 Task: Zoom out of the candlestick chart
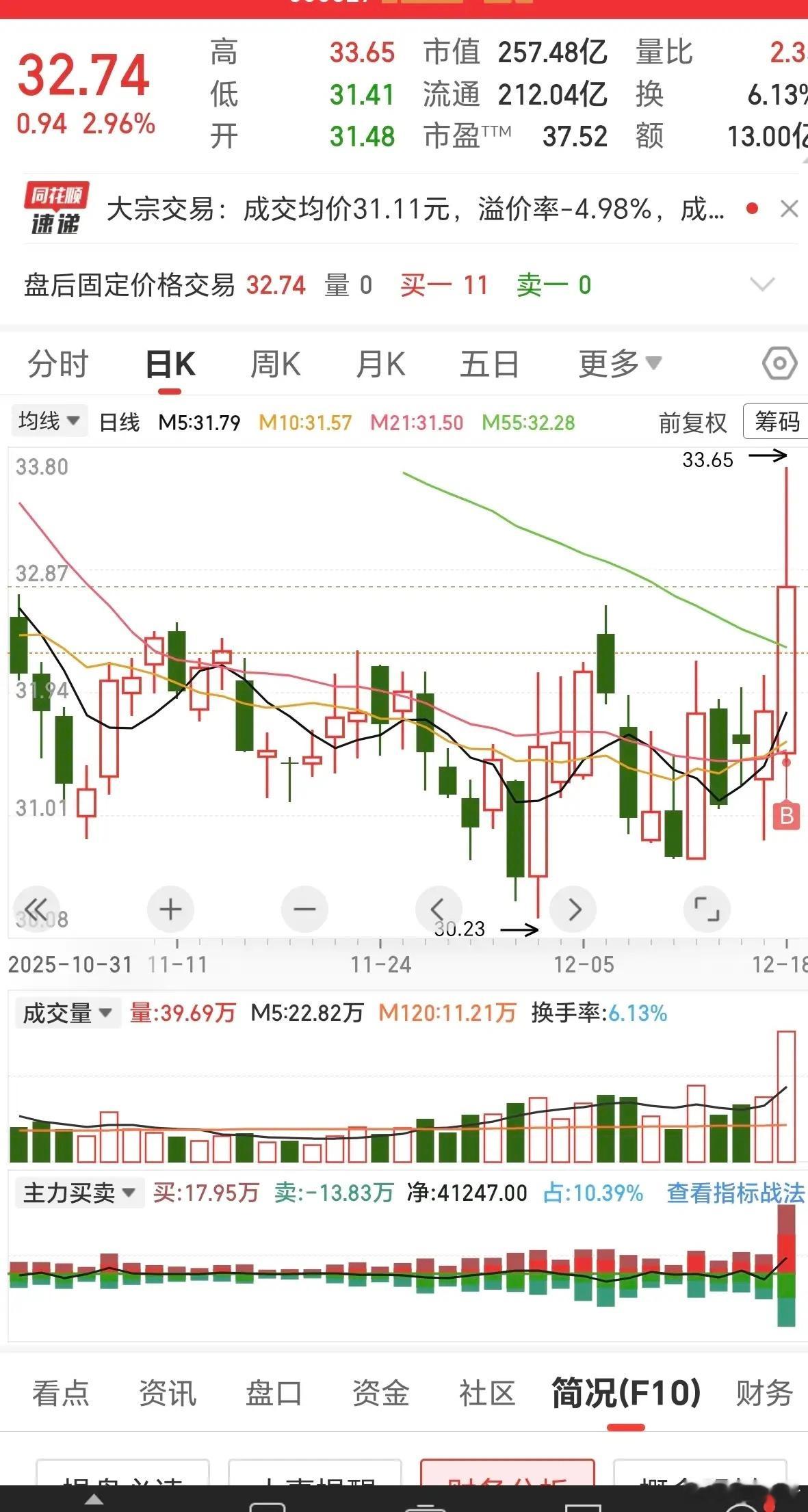point(304,910)
